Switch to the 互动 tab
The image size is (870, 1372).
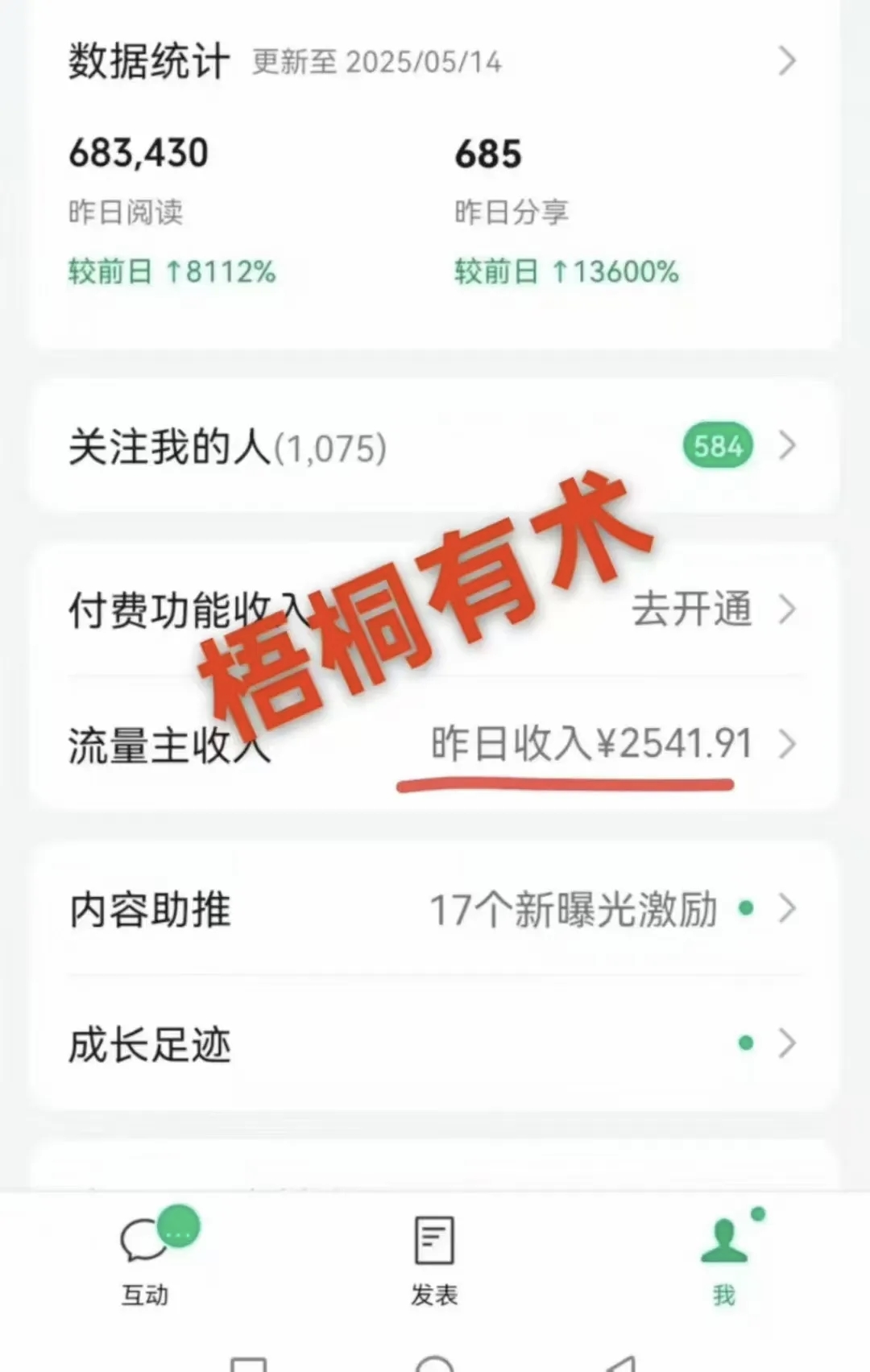pyautogui.click(x=146, y=1260)
